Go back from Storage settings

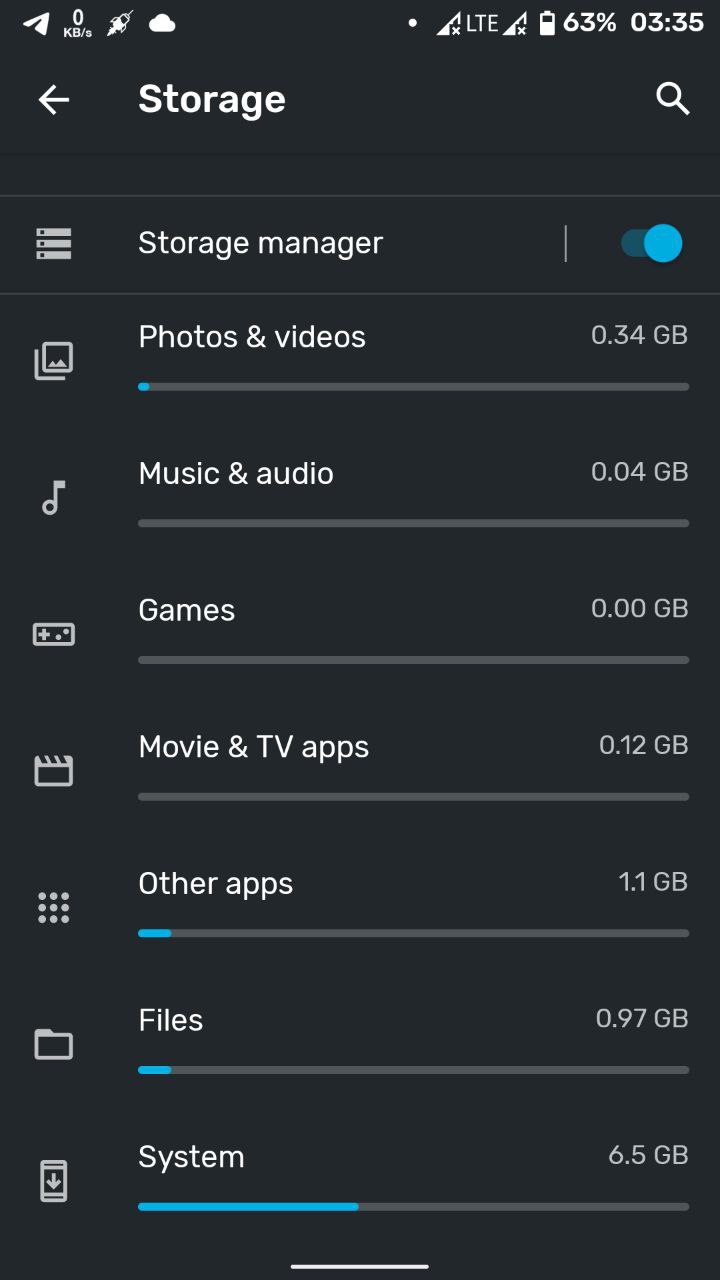click(x=54, y=99)
